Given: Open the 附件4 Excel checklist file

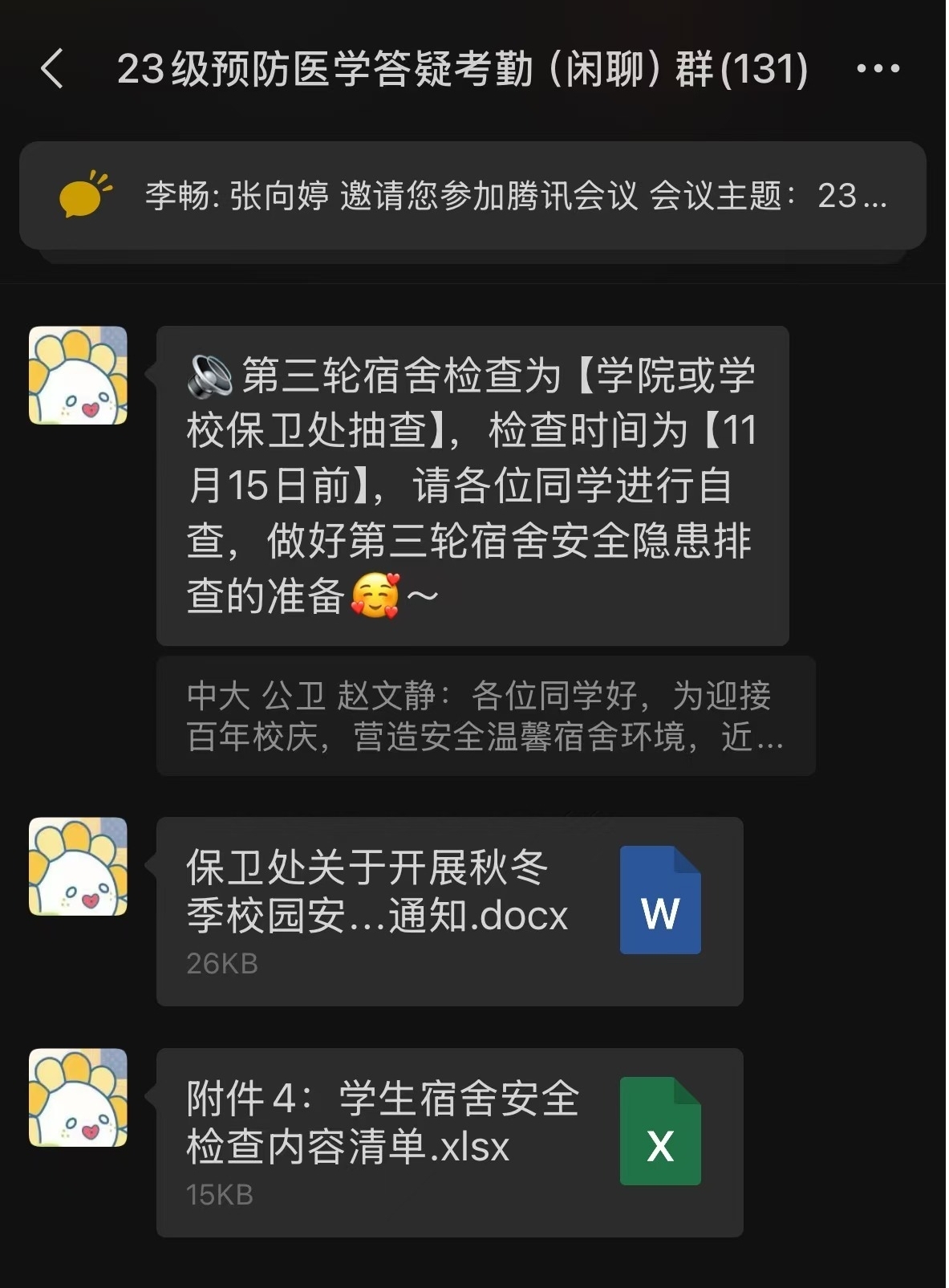Looking at the screenshot, I should coord(449,1142).
